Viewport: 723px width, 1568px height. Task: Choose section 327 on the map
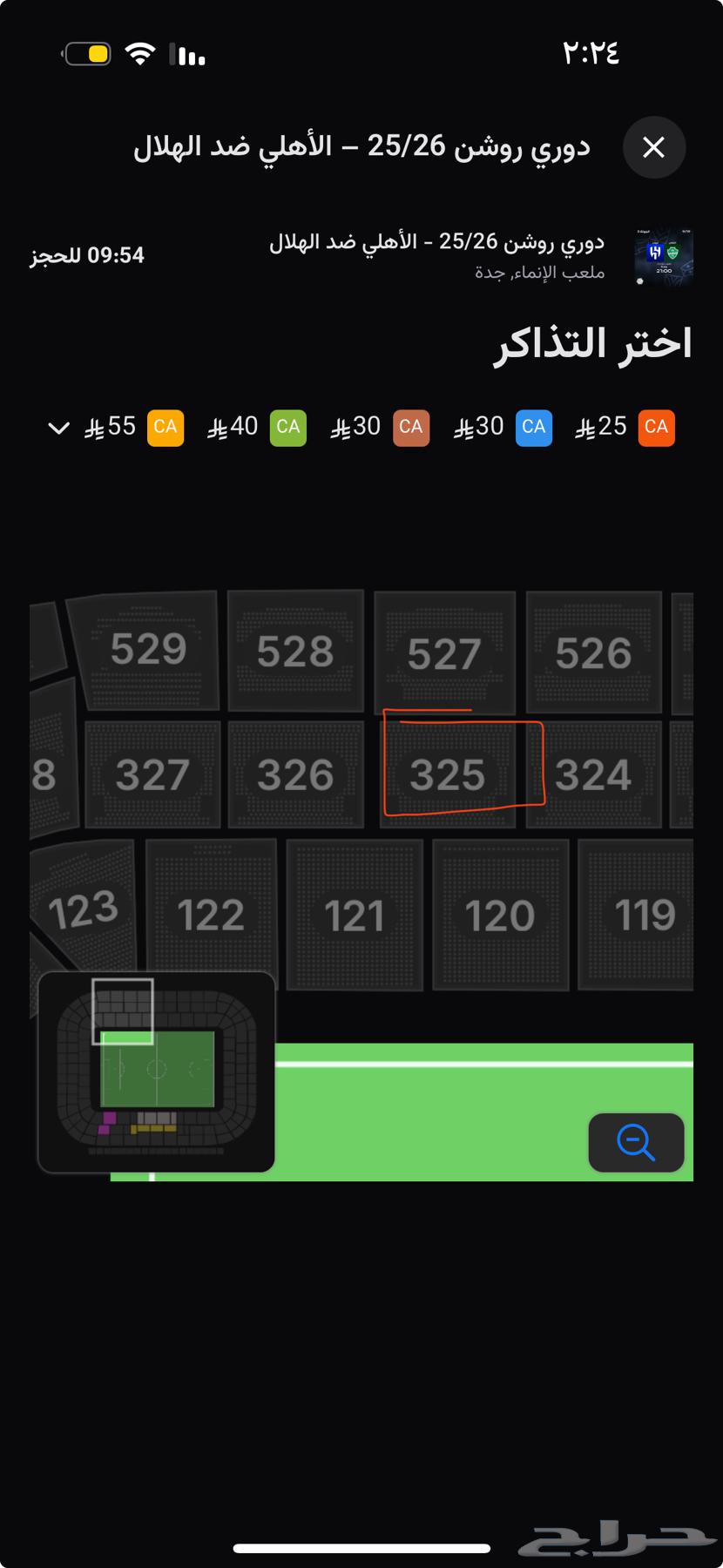coord(152,774)
